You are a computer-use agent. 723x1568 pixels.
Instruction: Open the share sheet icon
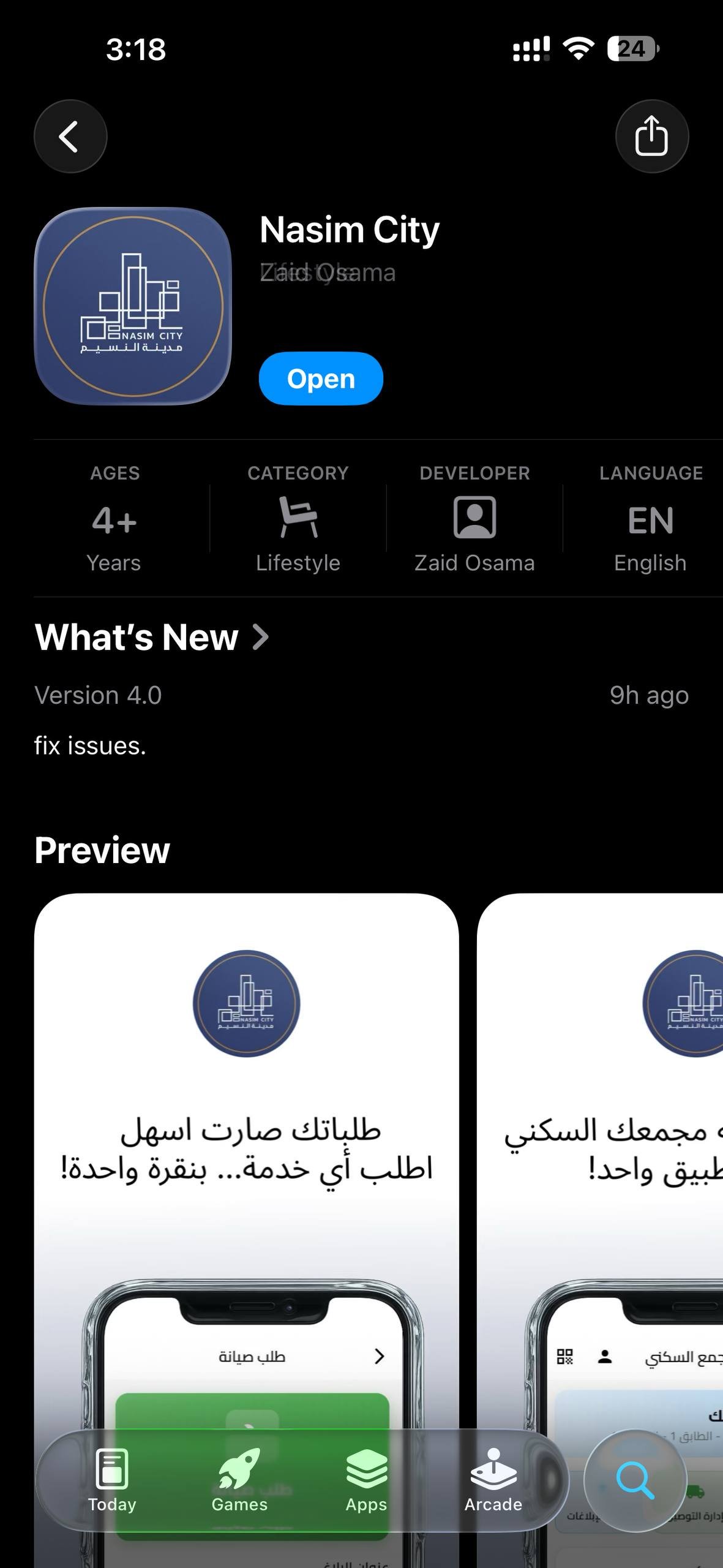(x=652, y=137)
